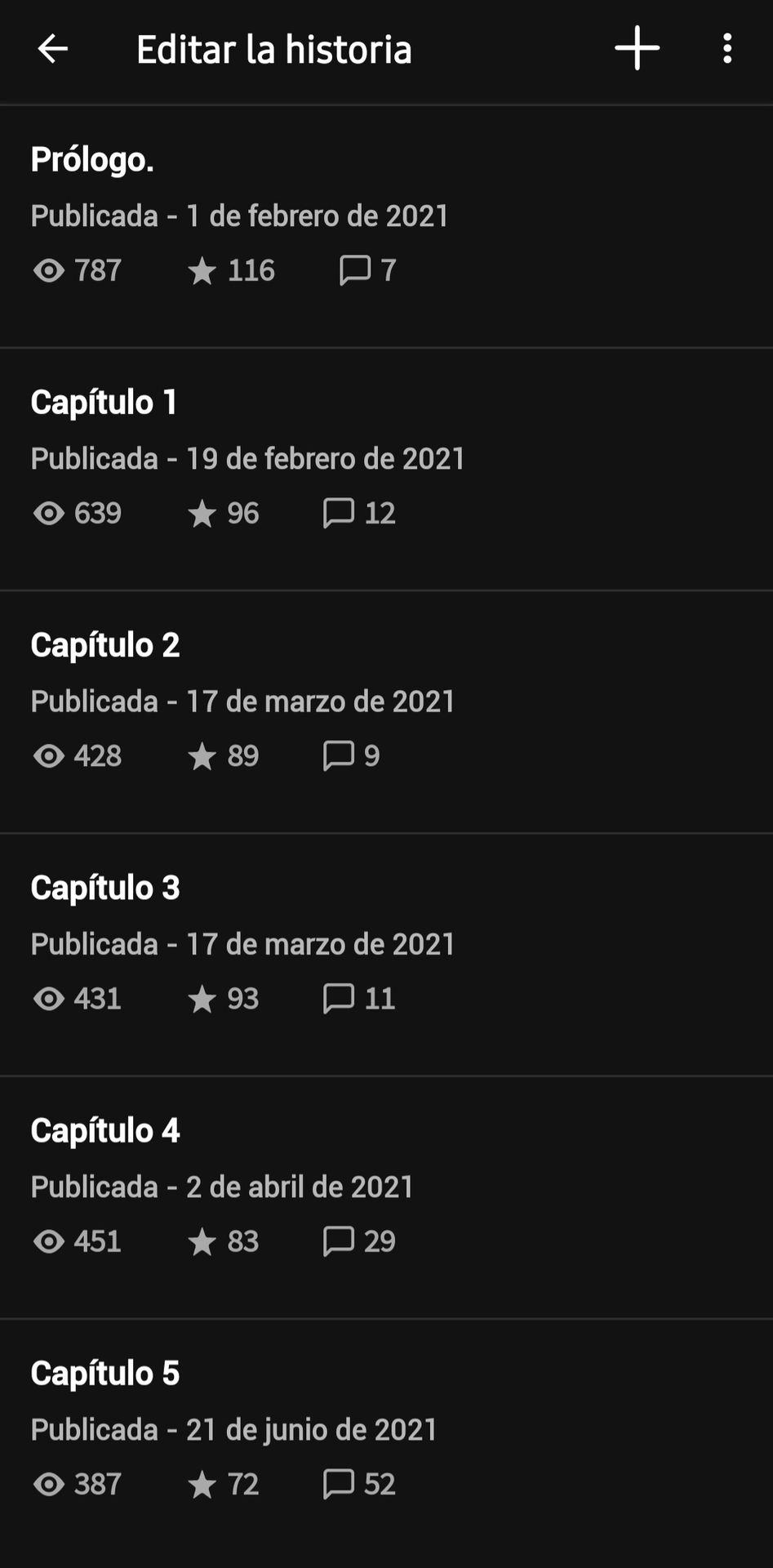The height and width of the screenshot is (1568, 773).
Task: Edit Capítulo 3
Action: click(386, 955)
